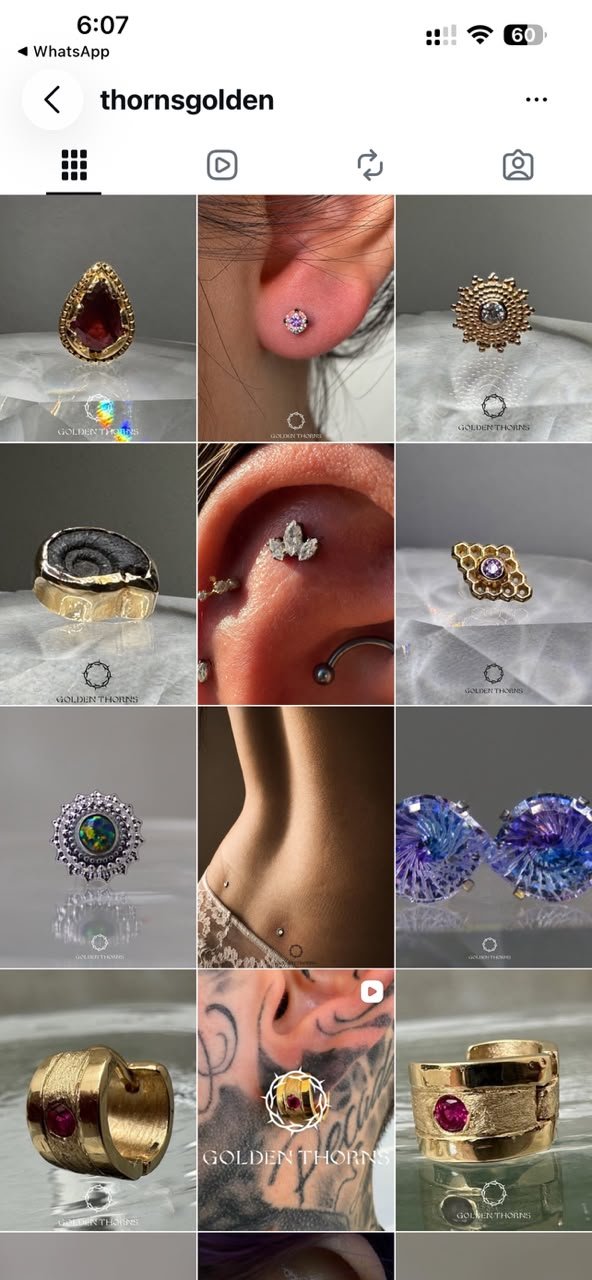
Task: Open the torso dermal piercing post
Action: [296, 837]
